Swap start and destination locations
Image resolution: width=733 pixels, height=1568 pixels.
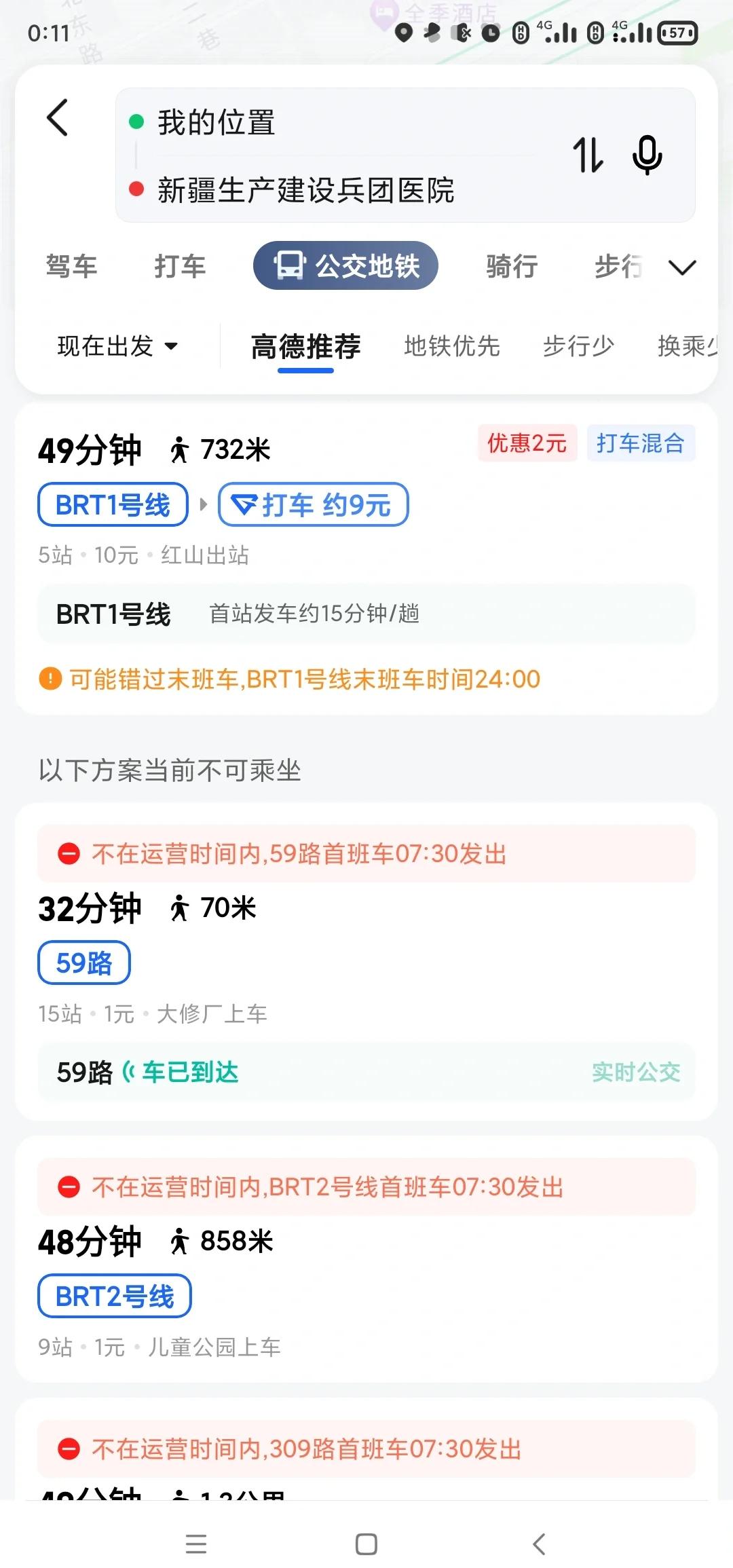588,155
